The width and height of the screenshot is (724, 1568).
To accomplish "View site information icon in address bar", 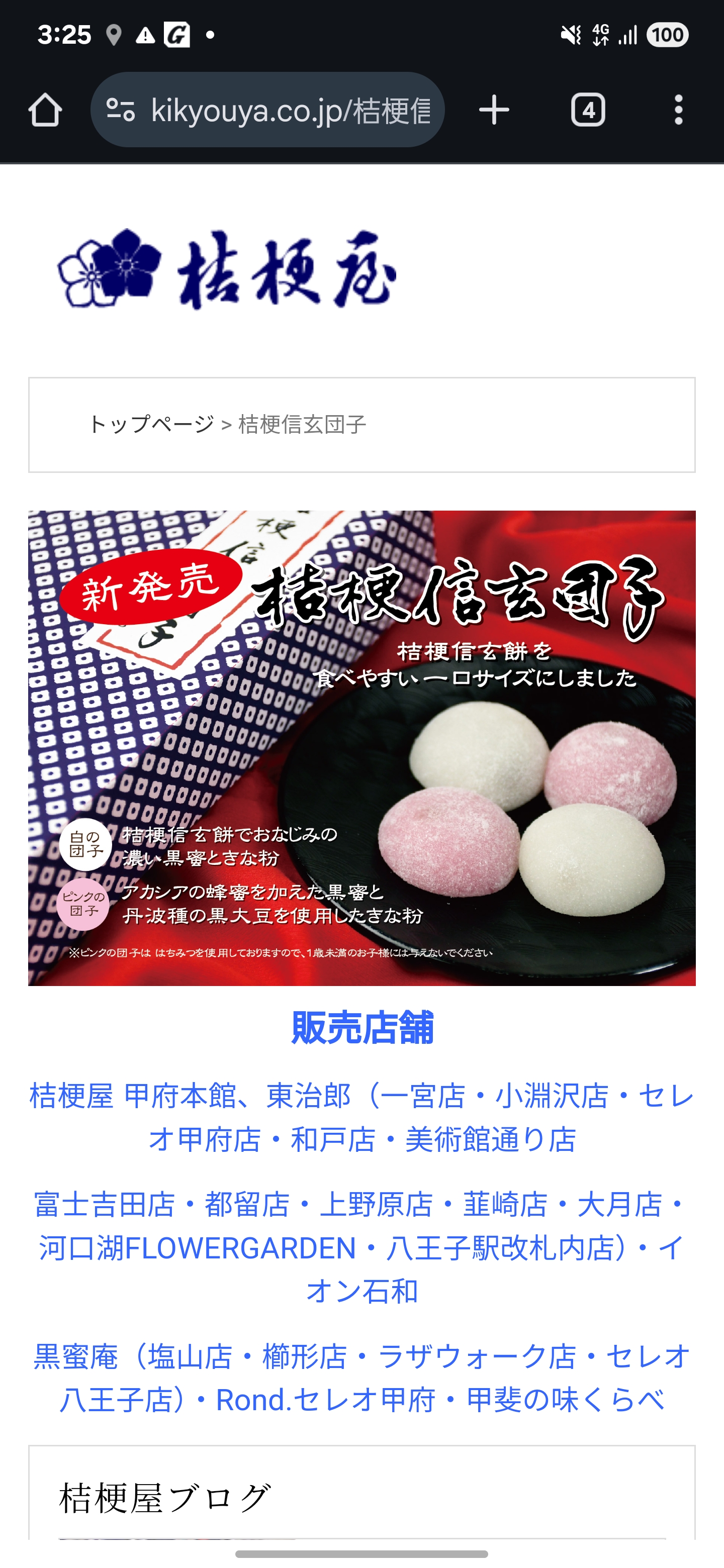I will [121, 110].
